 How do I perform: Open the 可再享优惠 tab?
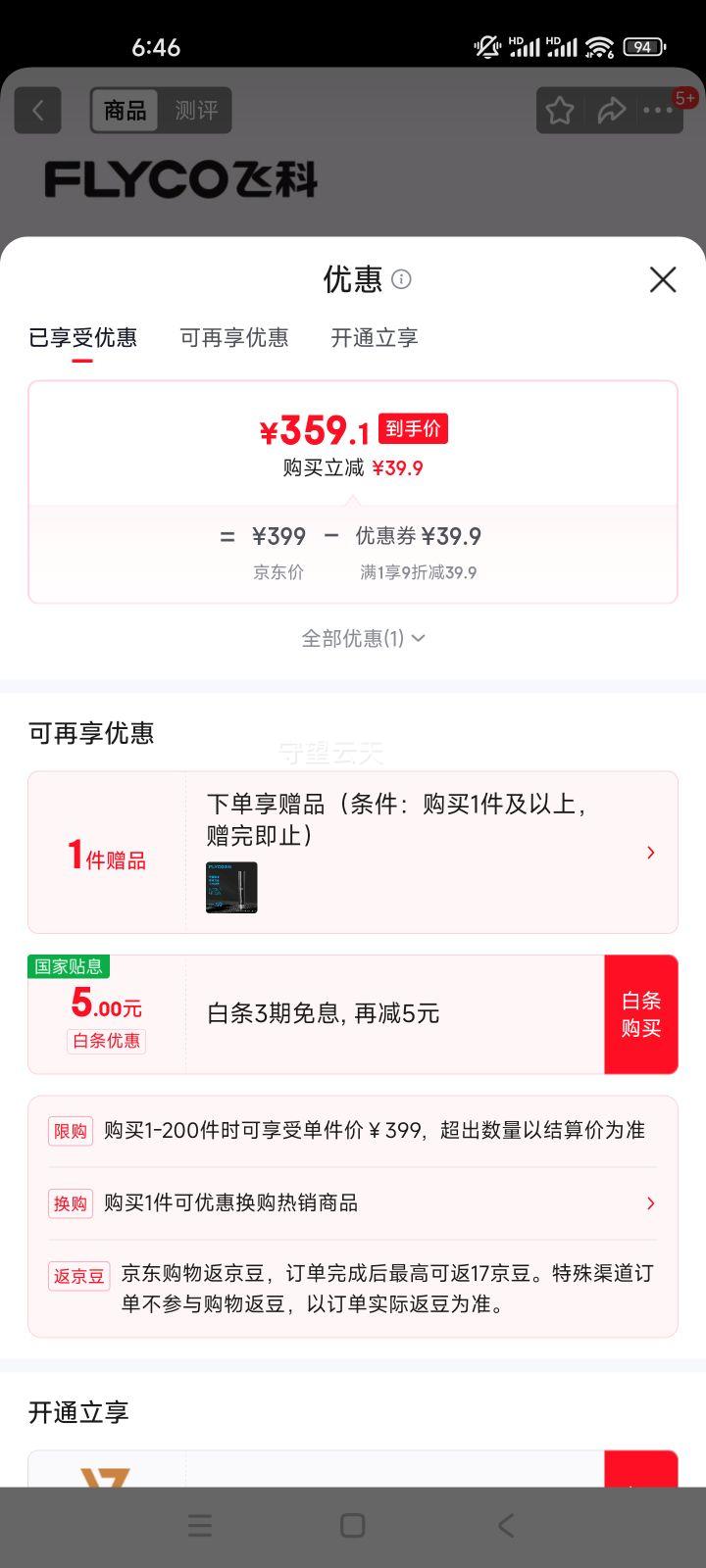point(234,337)
